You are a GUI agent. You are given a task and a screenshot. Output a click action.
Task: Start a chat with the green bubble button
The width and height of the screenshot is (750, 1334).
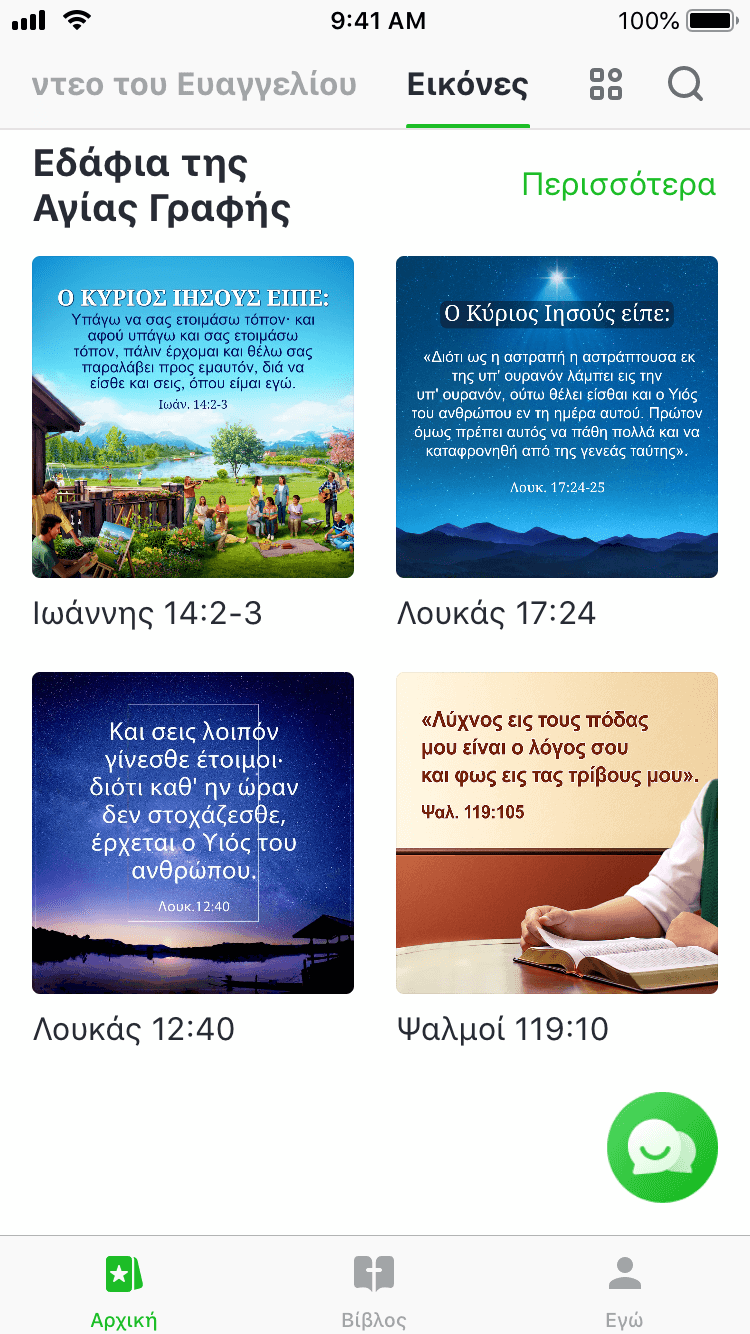click(x=662, y=1147)
